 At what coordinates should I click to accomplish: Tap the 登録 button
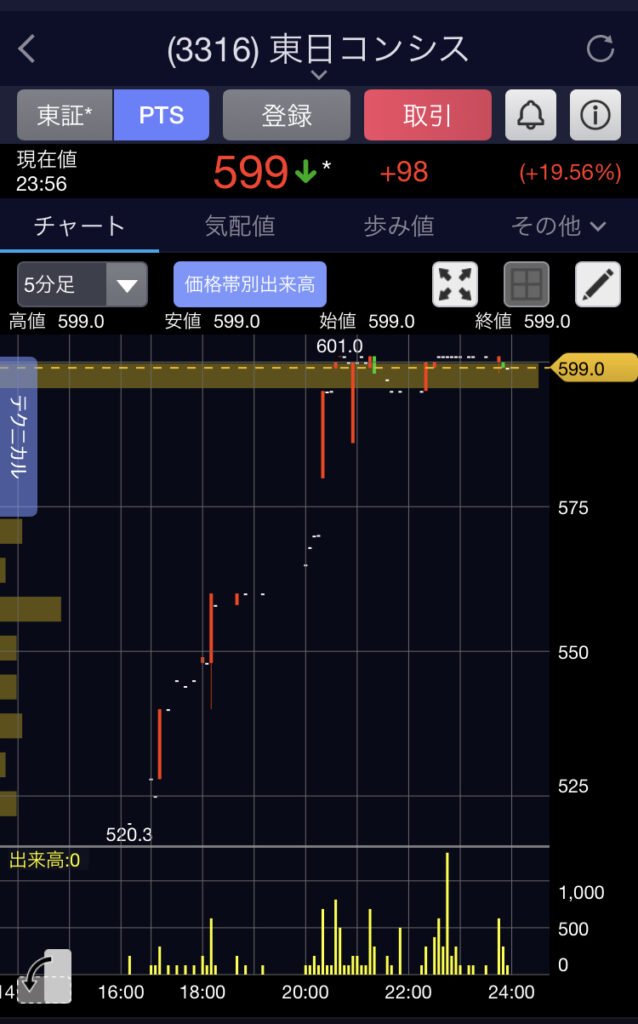point(287,115)
